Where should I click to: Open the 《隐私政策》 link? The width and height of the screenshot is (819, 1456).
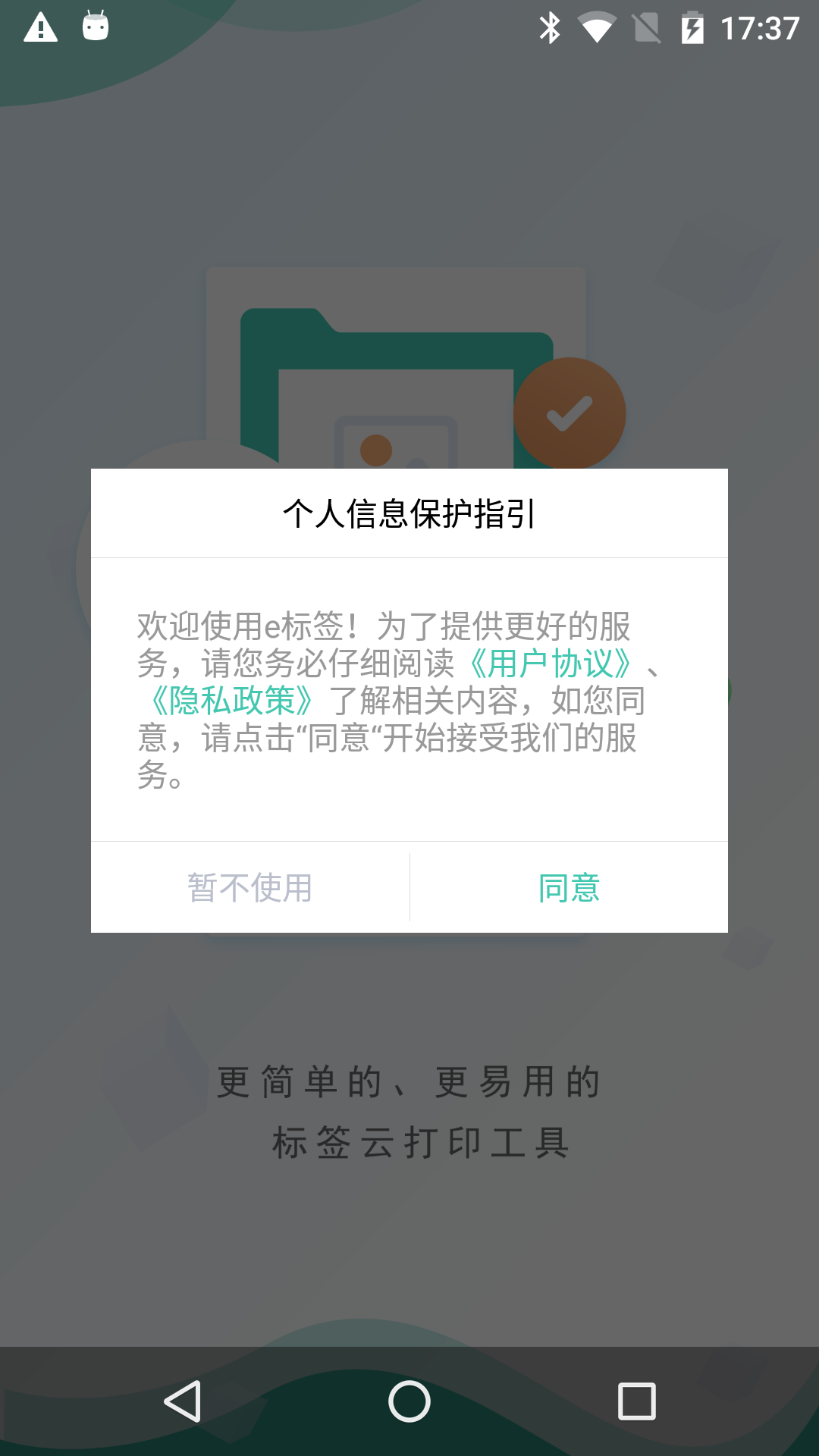click(x=231, y=701)
